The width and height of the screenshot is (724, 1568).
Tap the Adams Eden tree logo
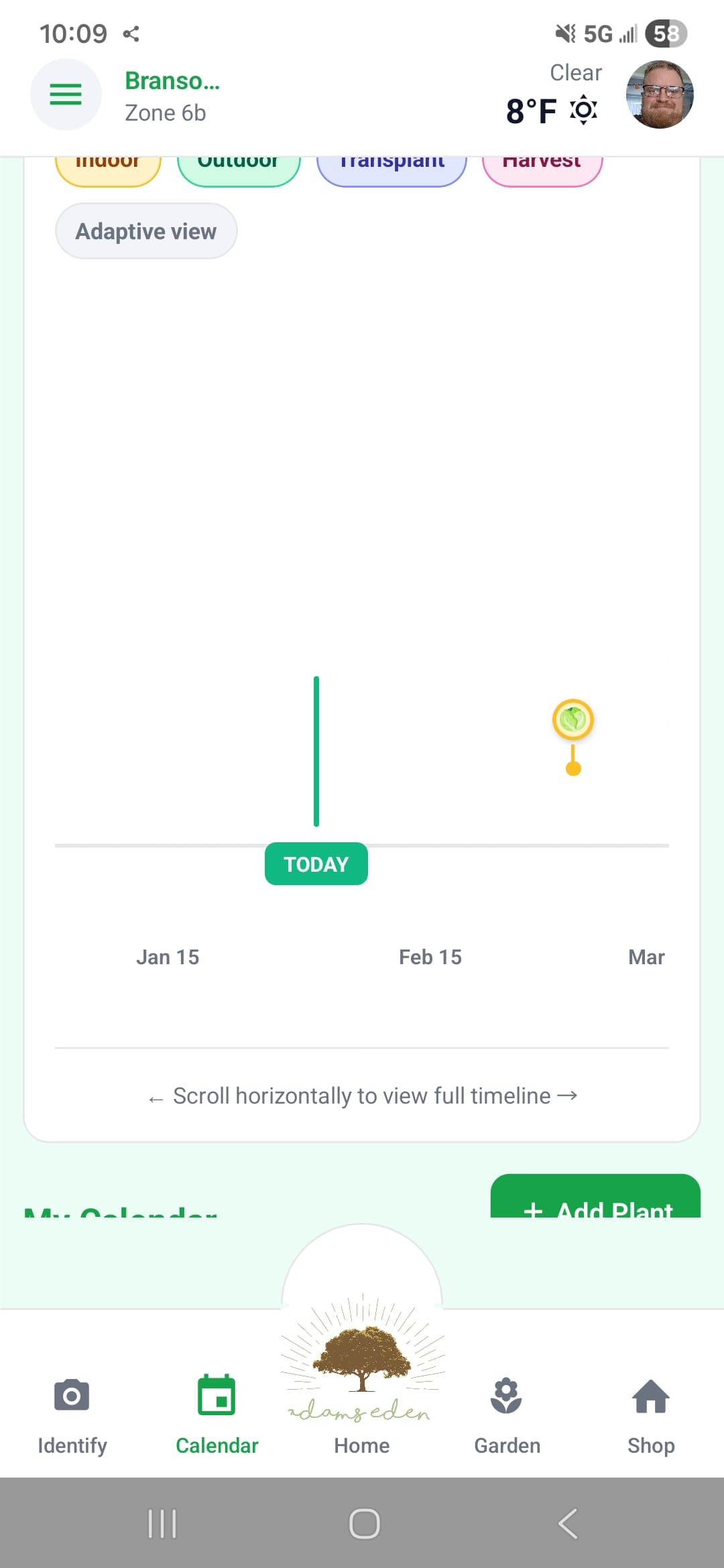(362, 1367)
